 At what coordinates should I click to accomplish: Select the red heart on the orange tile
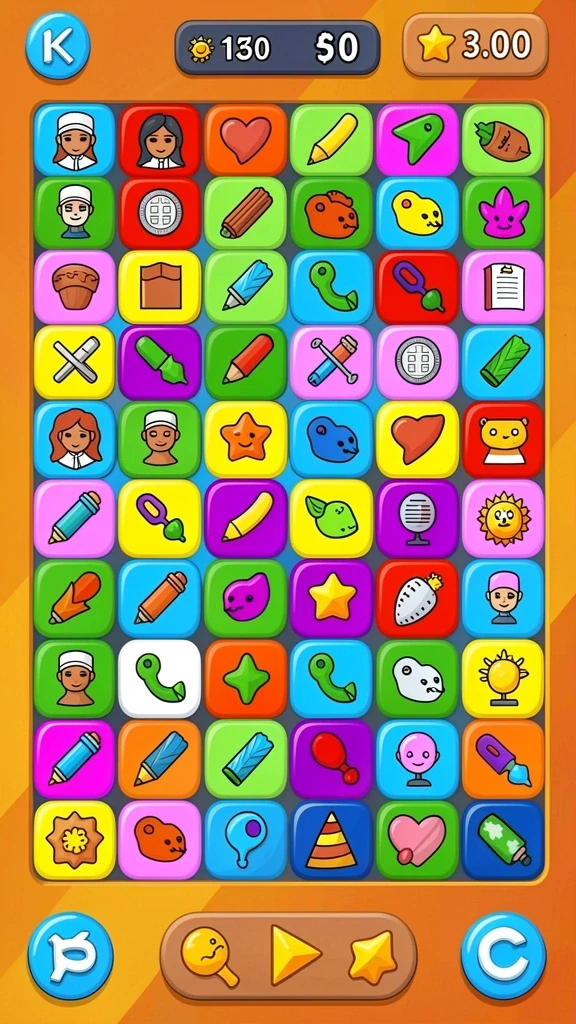point(246,140)
